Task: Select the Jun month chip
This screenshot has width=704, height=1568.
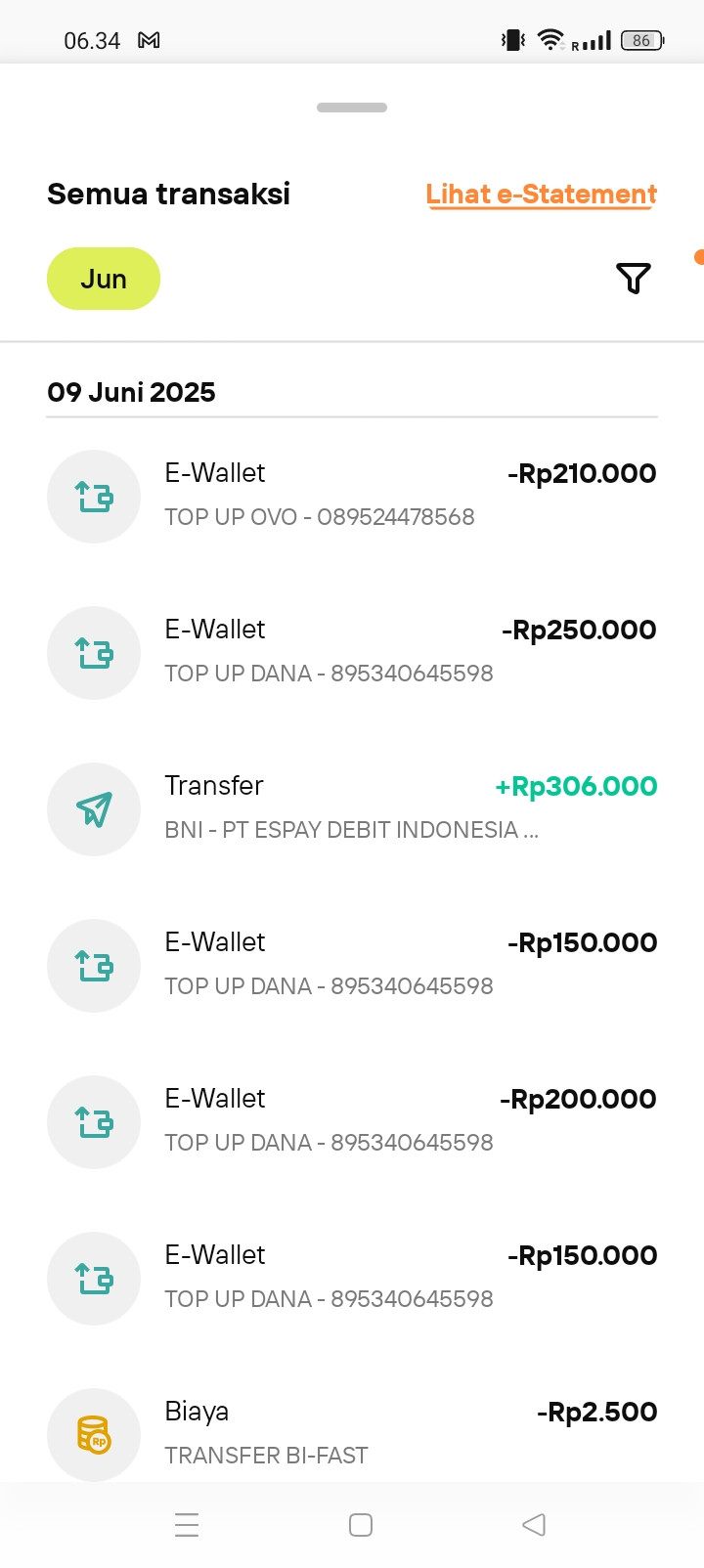Action: coord(104,279)
